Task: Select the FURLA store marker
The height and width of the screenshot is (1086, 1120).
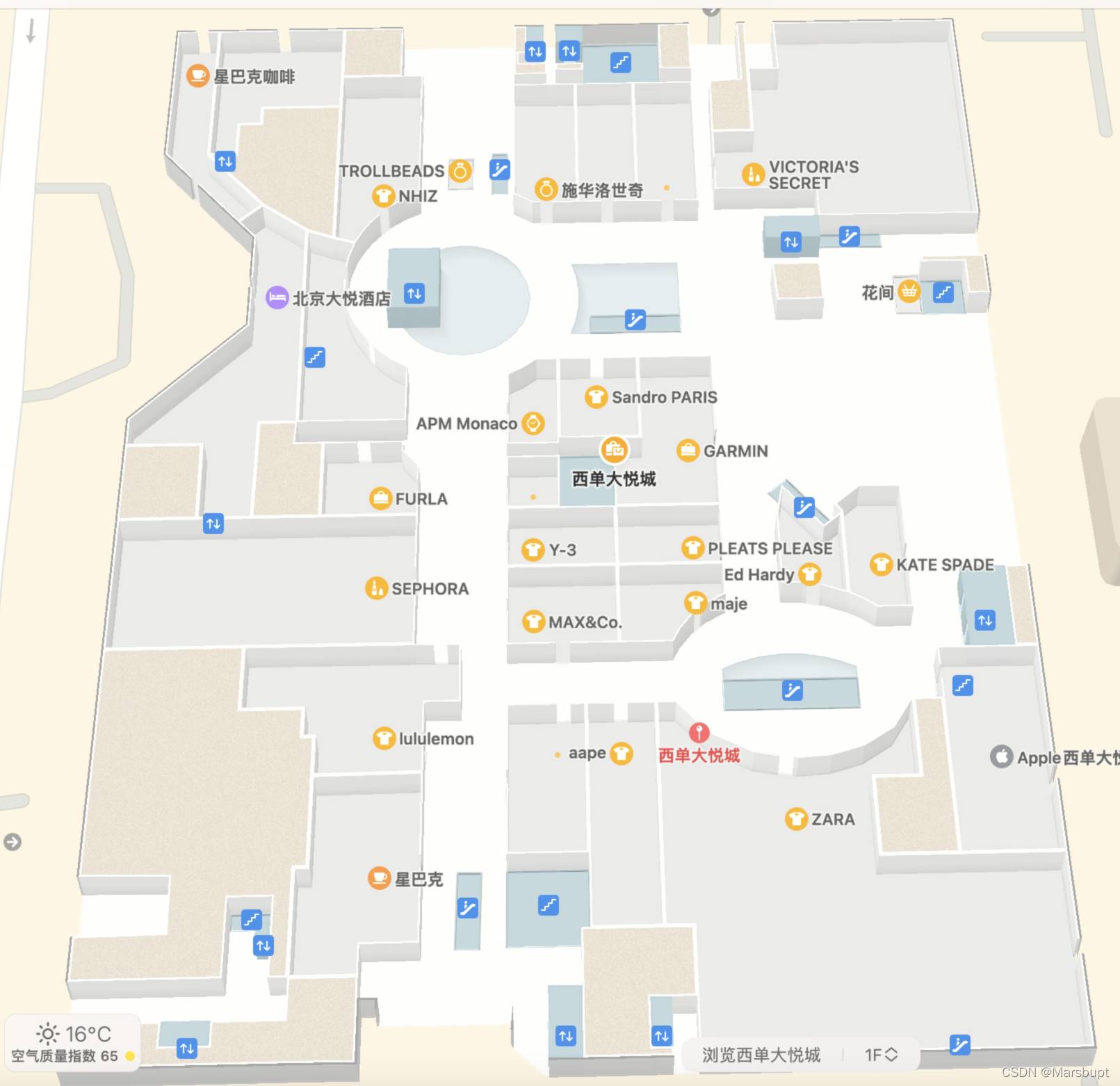Action: coord(380,499)
